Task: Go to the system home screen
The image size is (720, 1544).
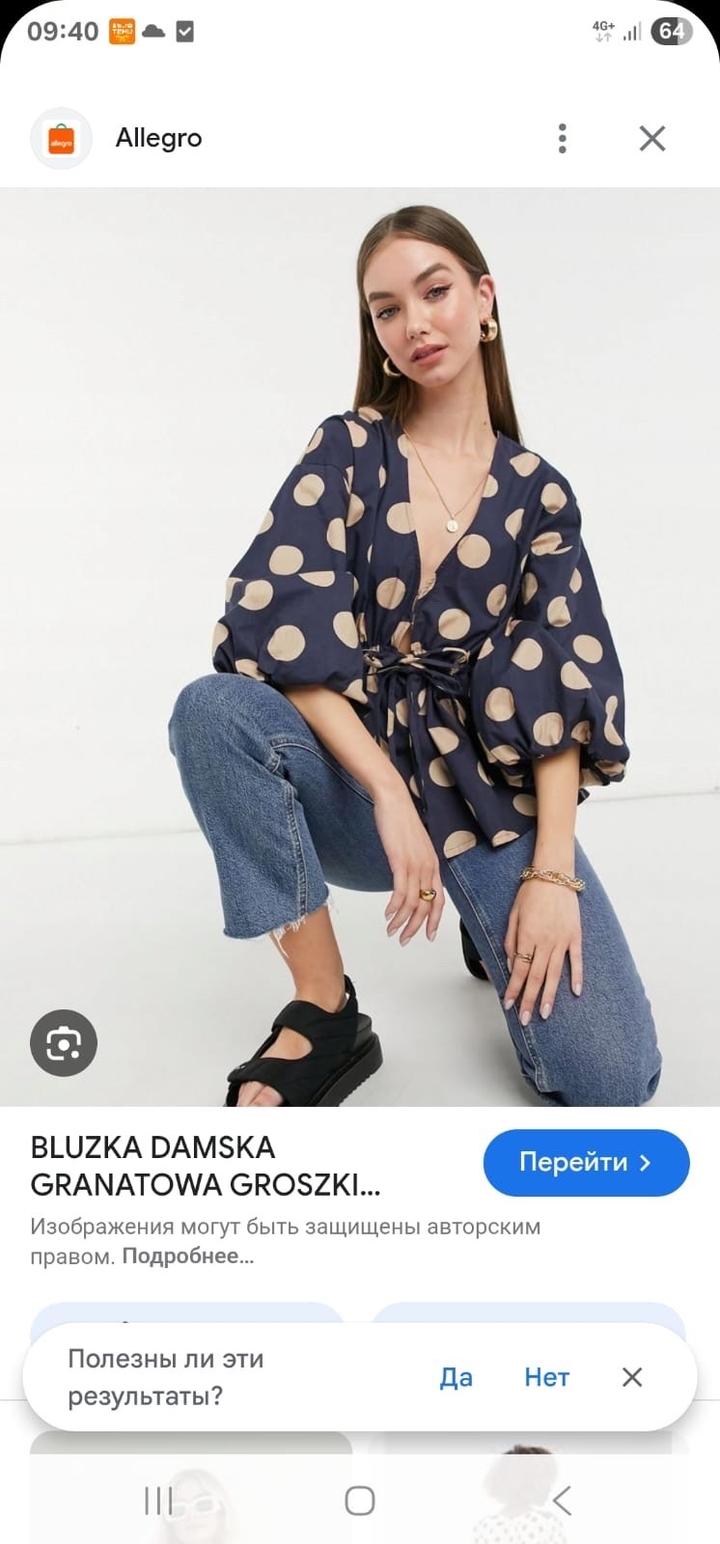Action: click(x=360, y=1500)
